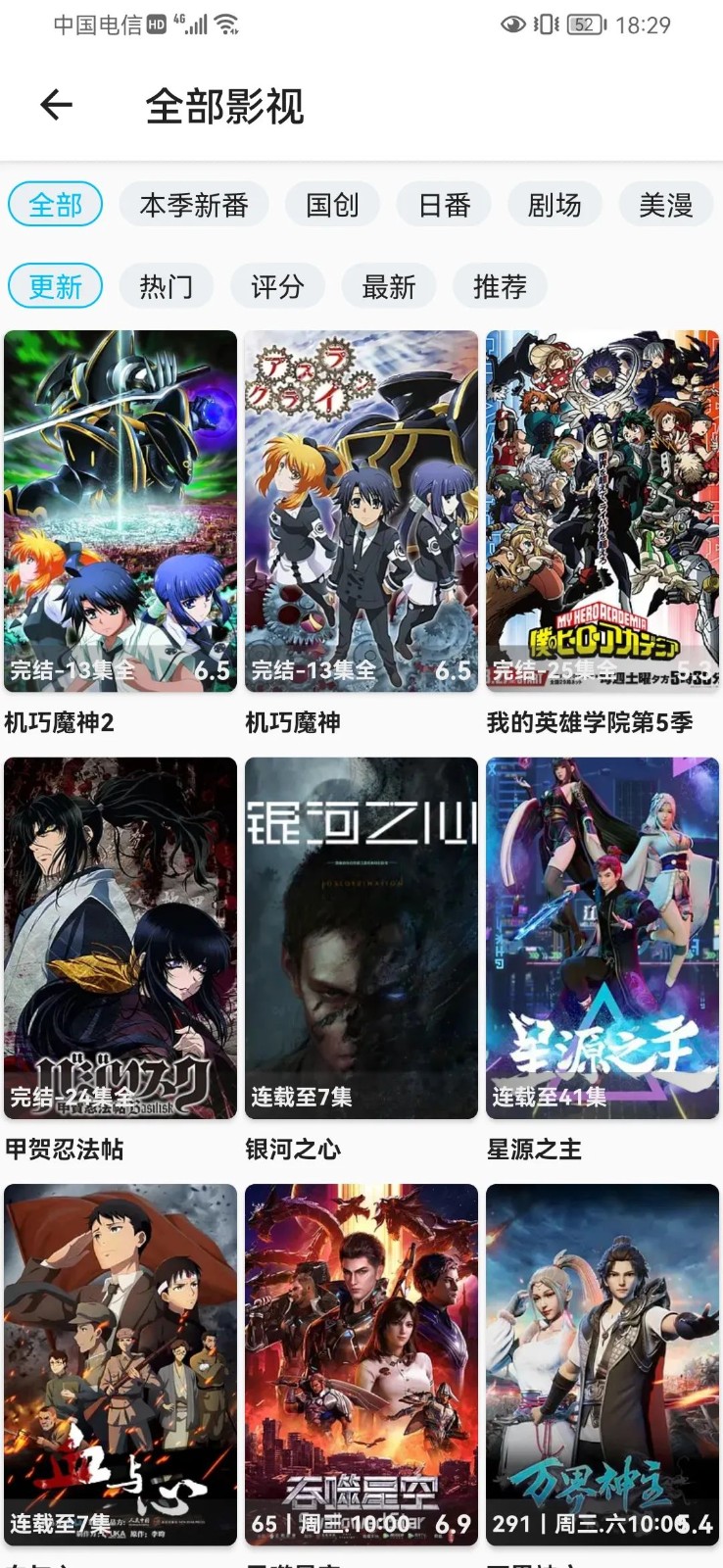View 甲贺忍法帖 details
This screenshot has width=723, height=1568.
(120, 938)
